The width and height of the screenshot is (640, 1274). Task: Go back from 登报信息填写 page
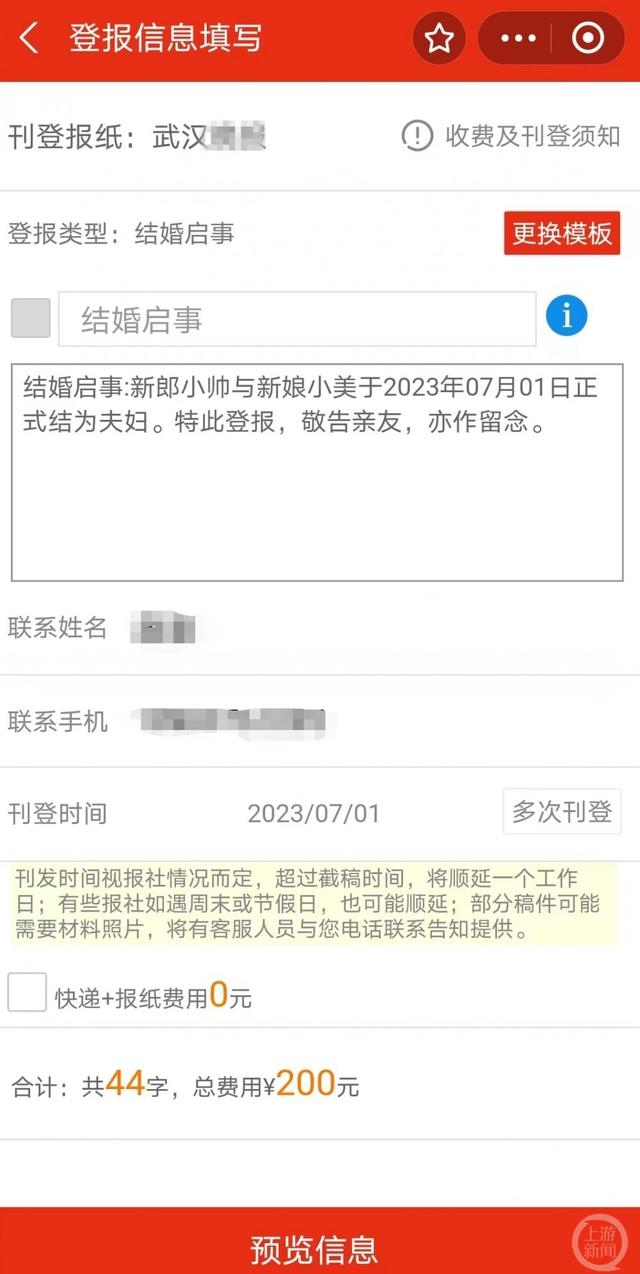[29, 39]
